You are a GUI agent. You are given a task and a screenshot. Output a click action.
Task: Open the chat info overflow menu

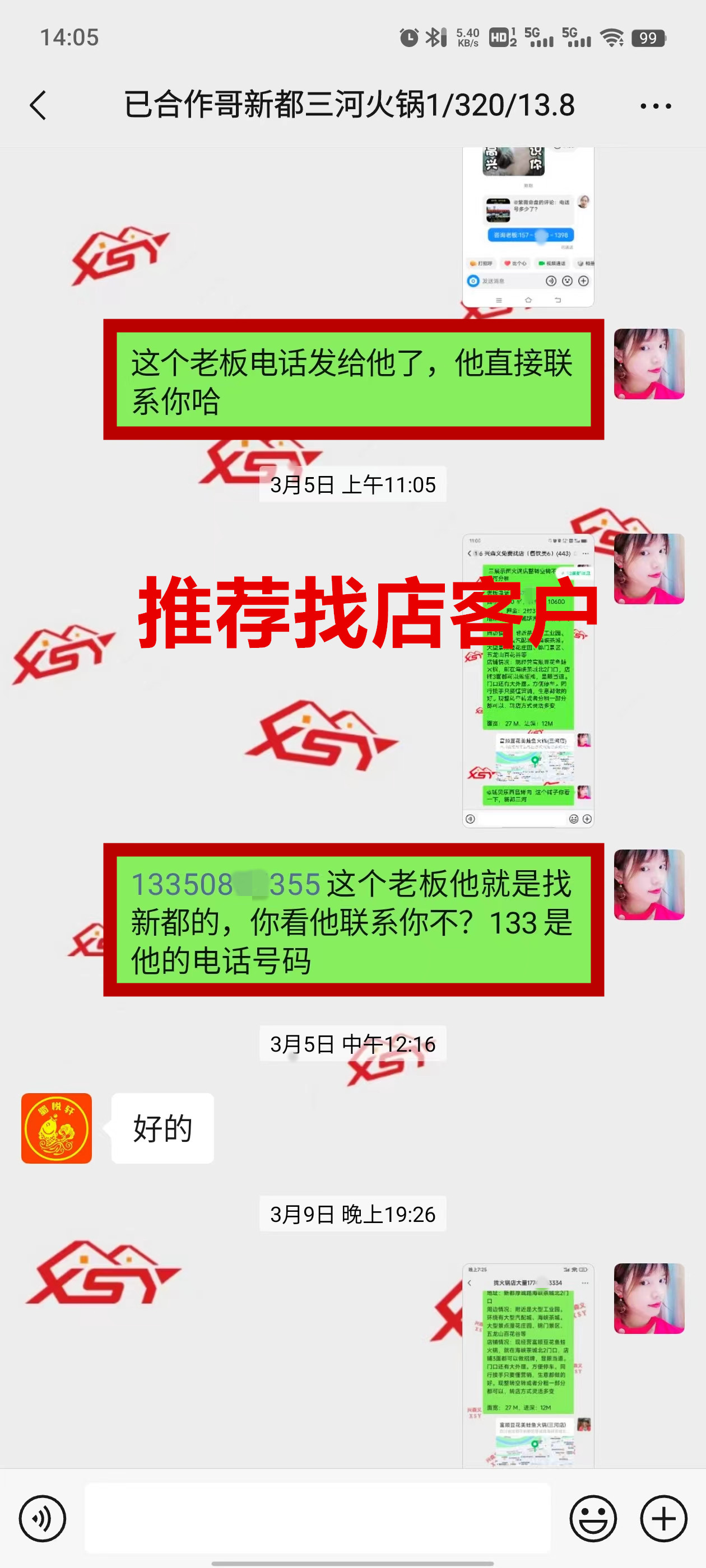pos(656,106)
